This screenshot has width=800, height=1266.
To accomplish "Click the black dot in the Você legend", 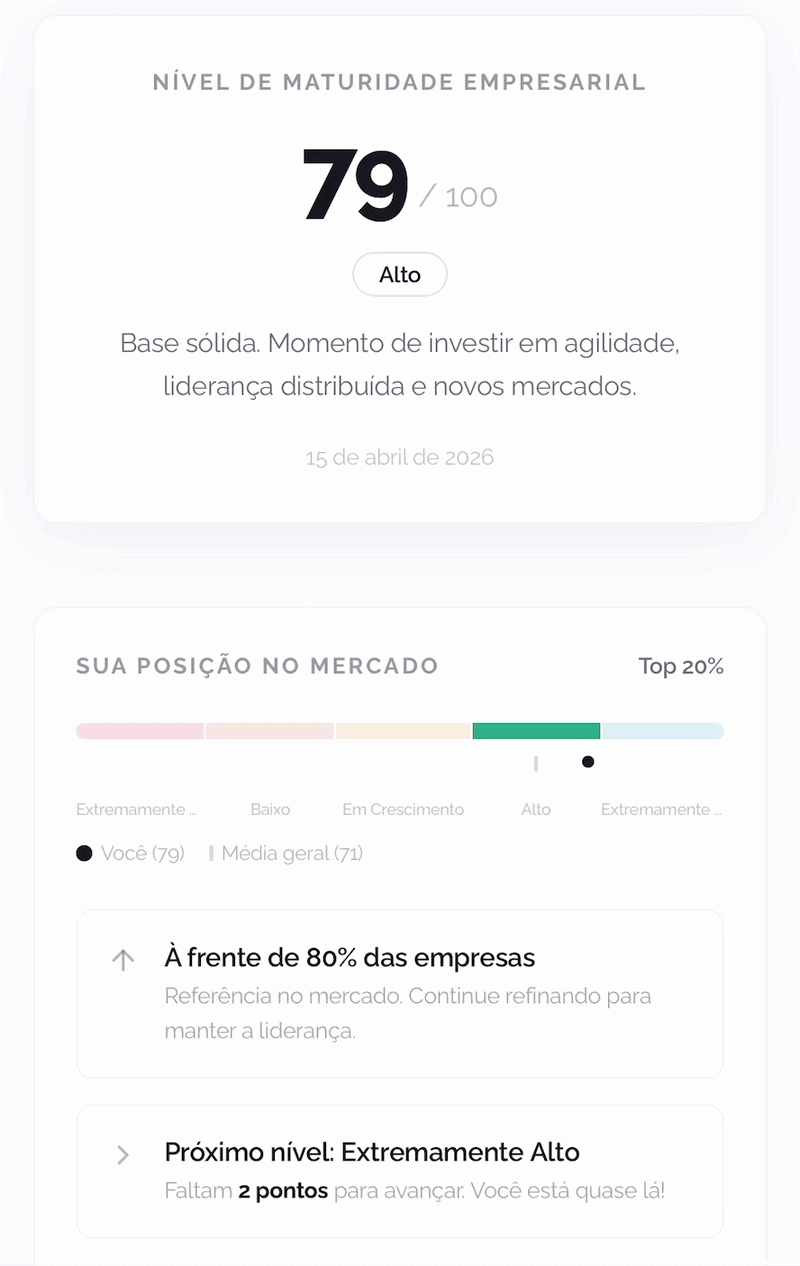I will [84, 853].
